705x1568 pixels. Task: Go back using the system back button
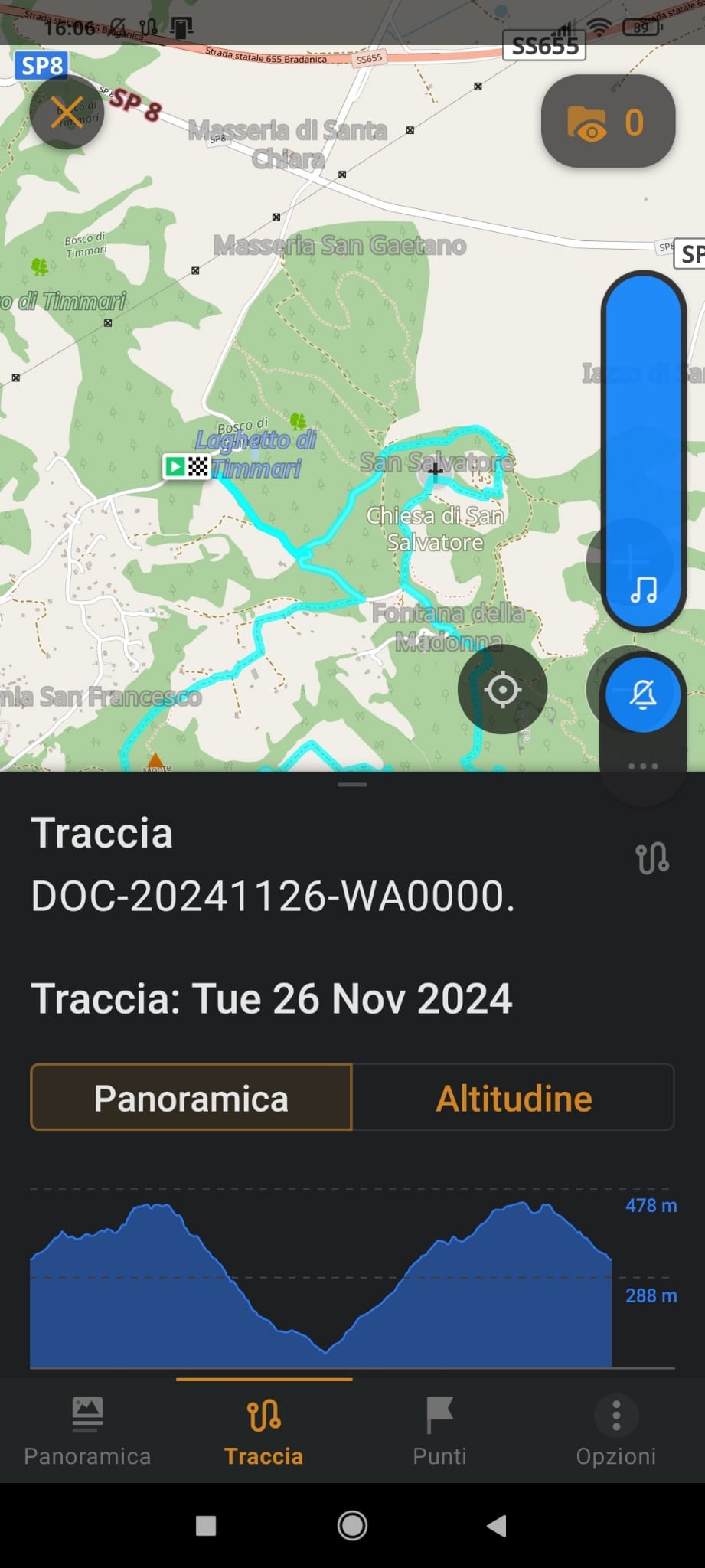[x=497, y=1526]
